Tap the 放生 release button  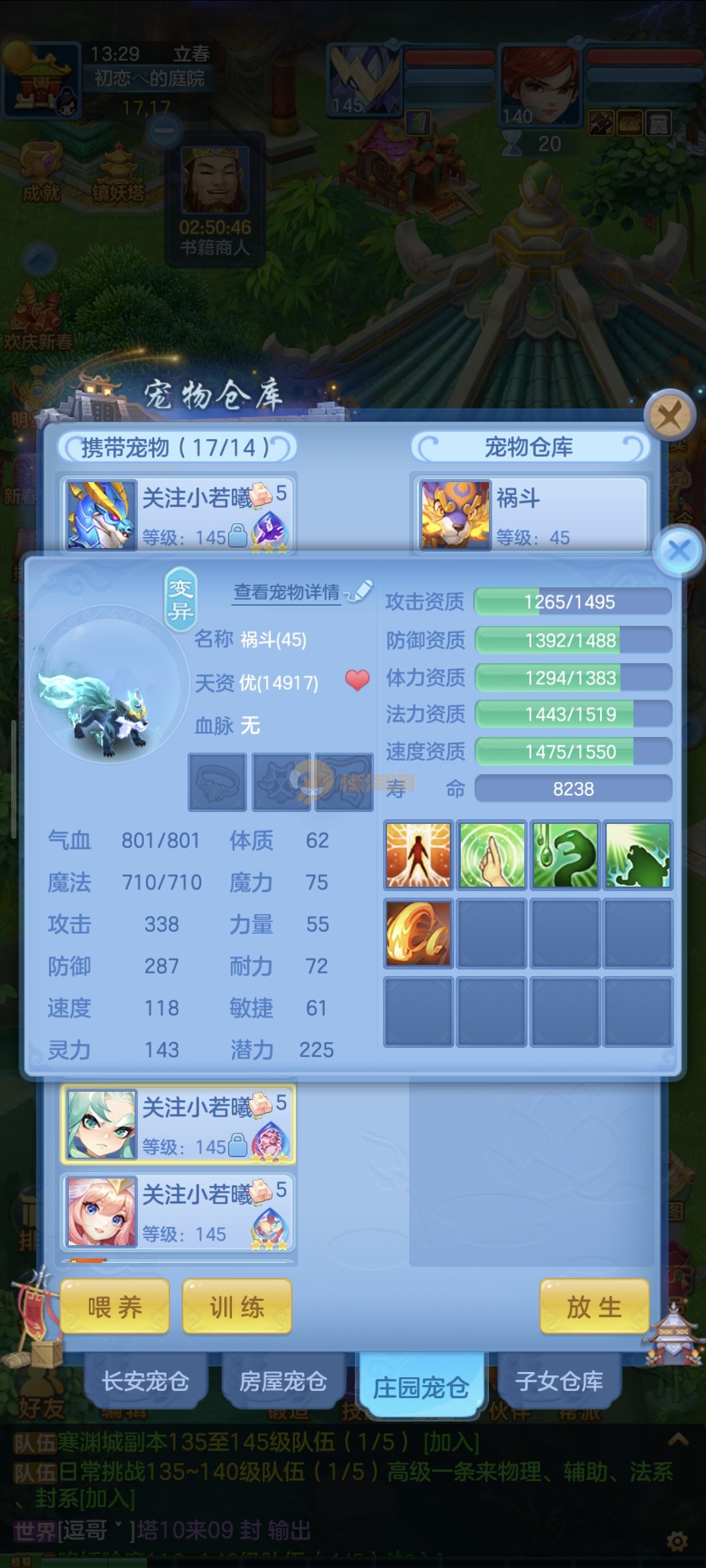click(594, 1307)
